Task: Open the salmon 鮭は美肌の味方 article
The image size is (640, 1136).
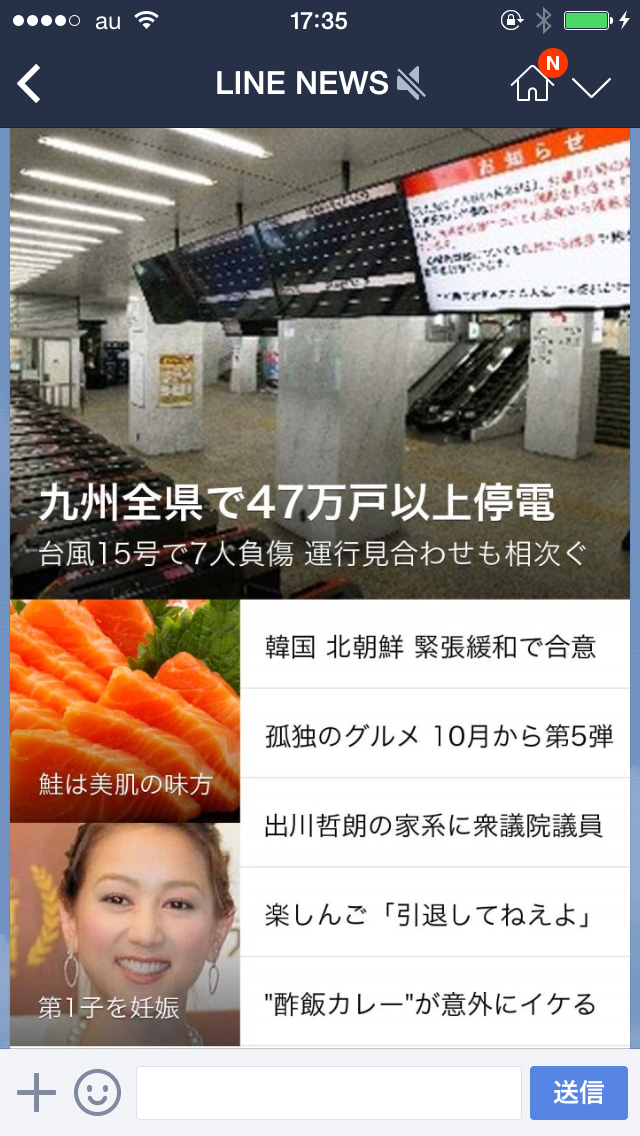Action: [x=125, y=710]
